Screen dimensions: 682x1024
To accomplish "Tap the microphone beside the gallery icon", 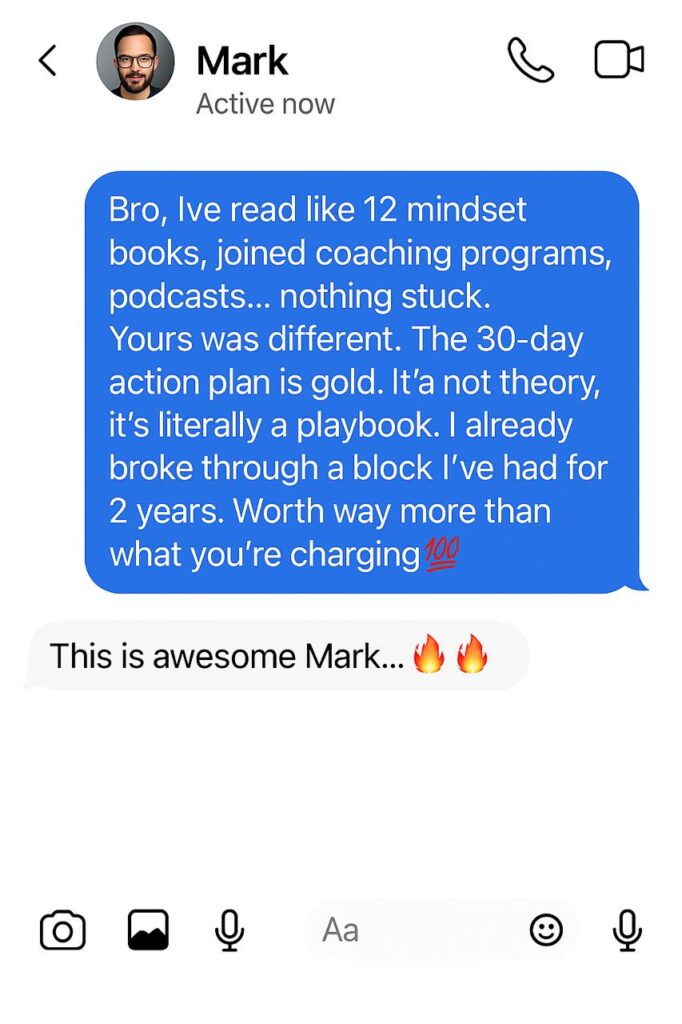I will click(230, 931).
